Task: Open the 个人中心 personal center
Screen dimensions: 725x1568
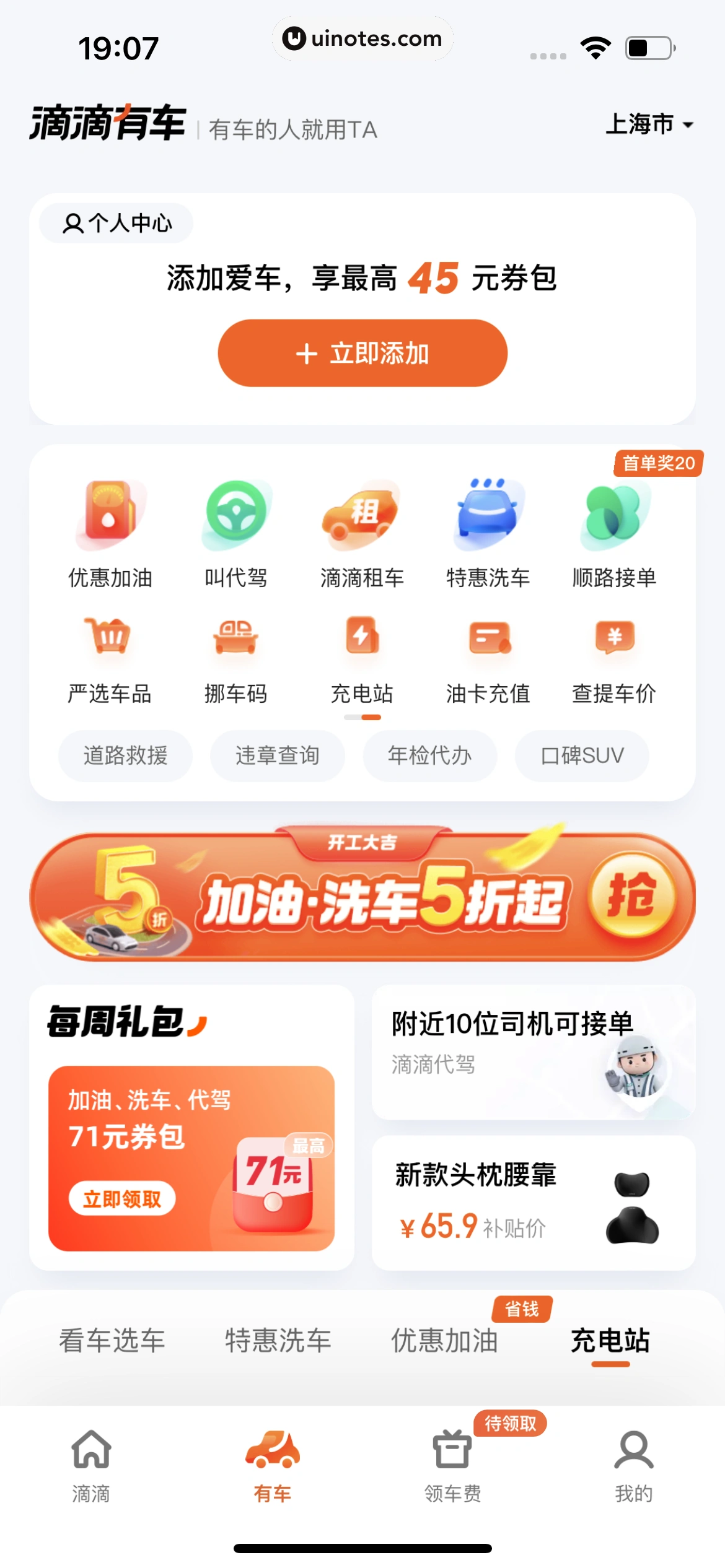Action: coord(115,223)
